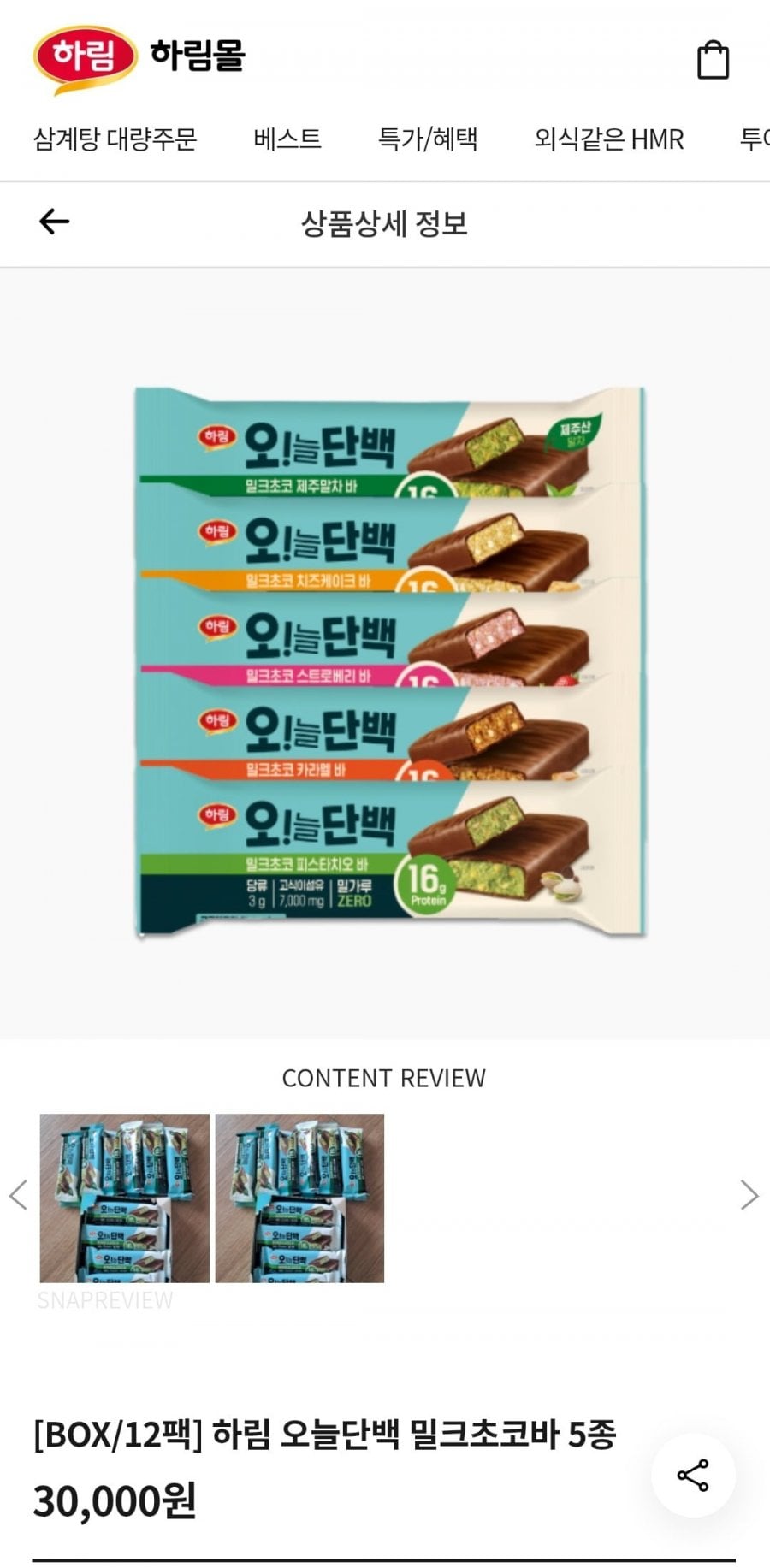
Task: Select the 외식같은 HMR tab
Action: [x=609, y=139]
